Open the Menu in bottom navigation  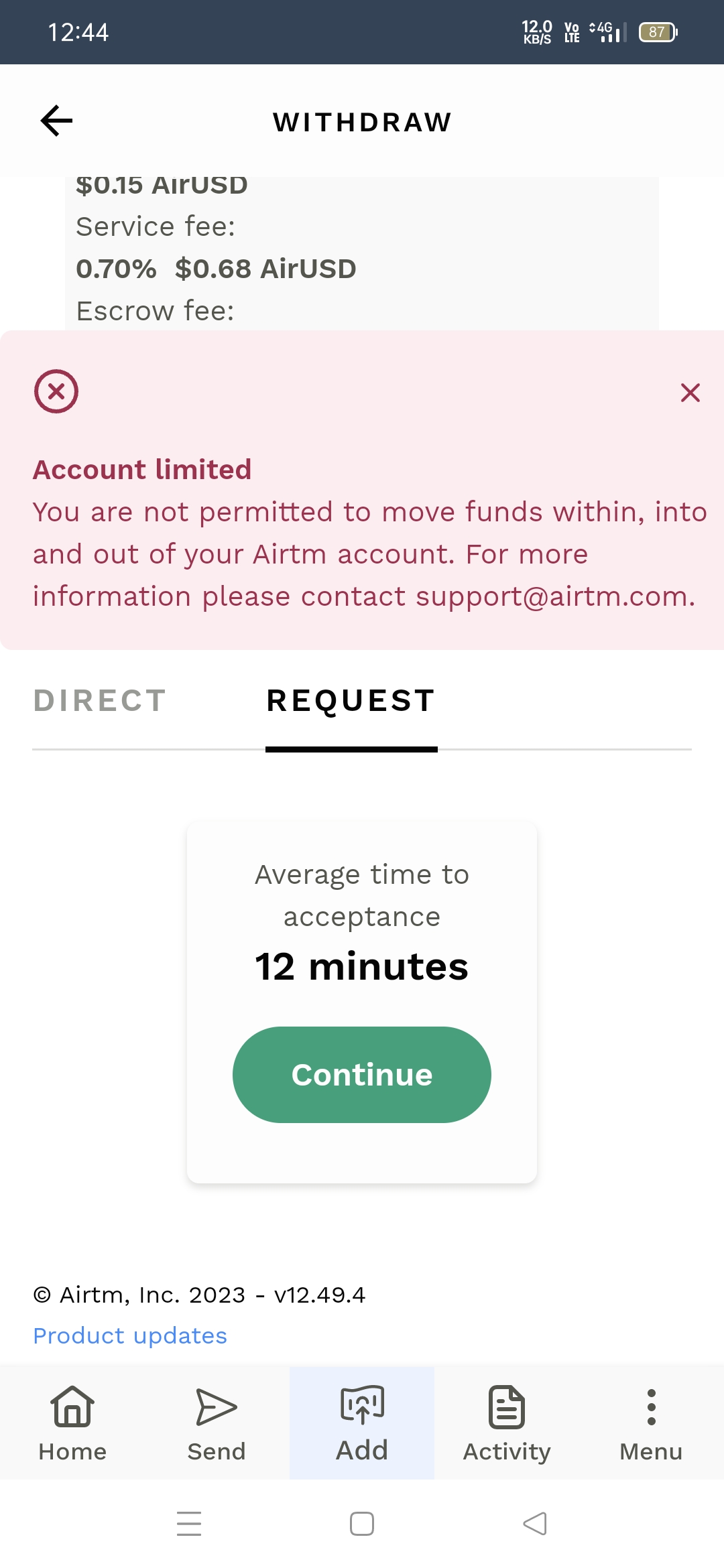point(651,1423)
